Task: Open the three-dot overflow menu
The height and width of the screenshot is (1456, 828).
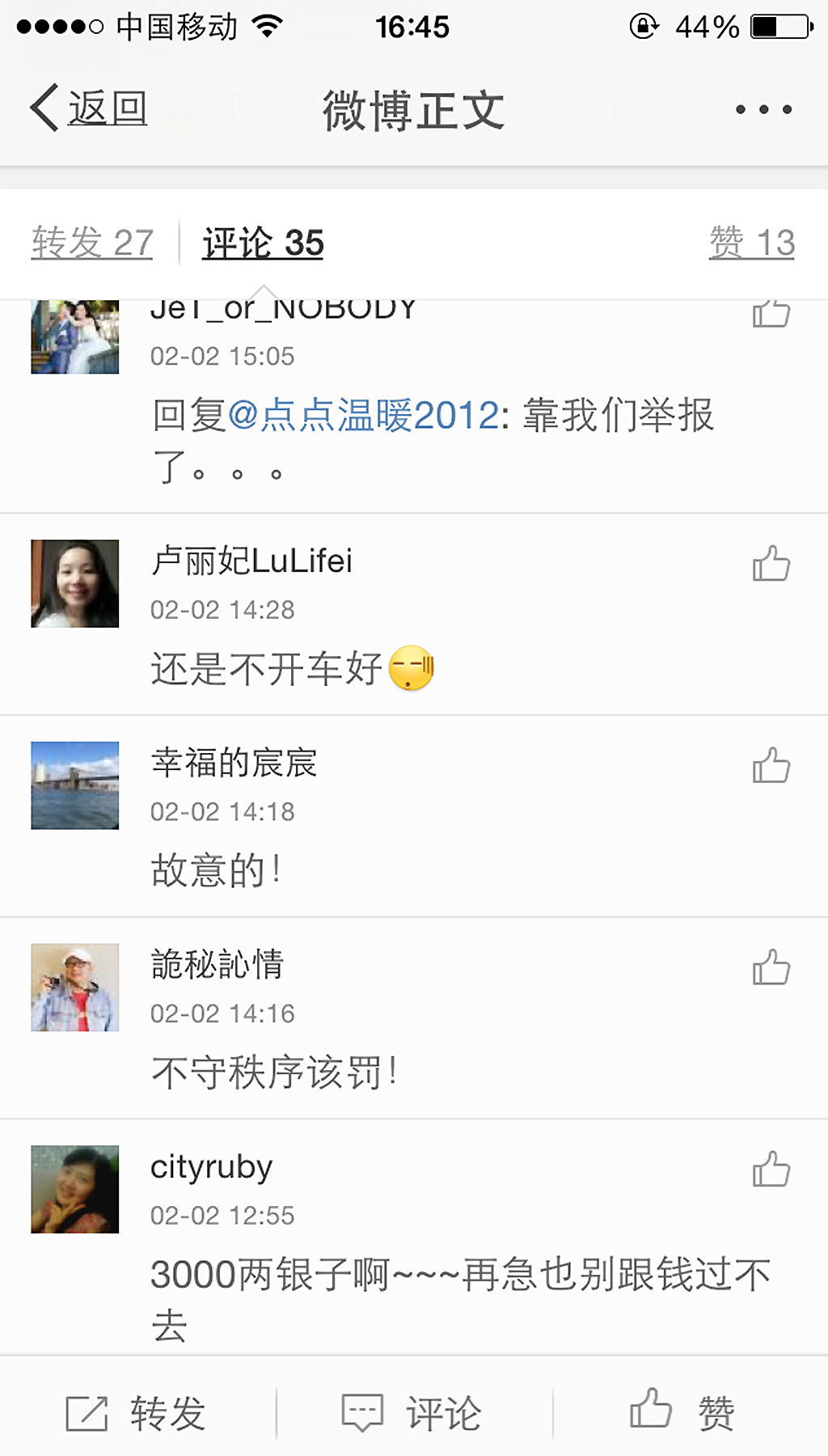Action: (763, 109)
